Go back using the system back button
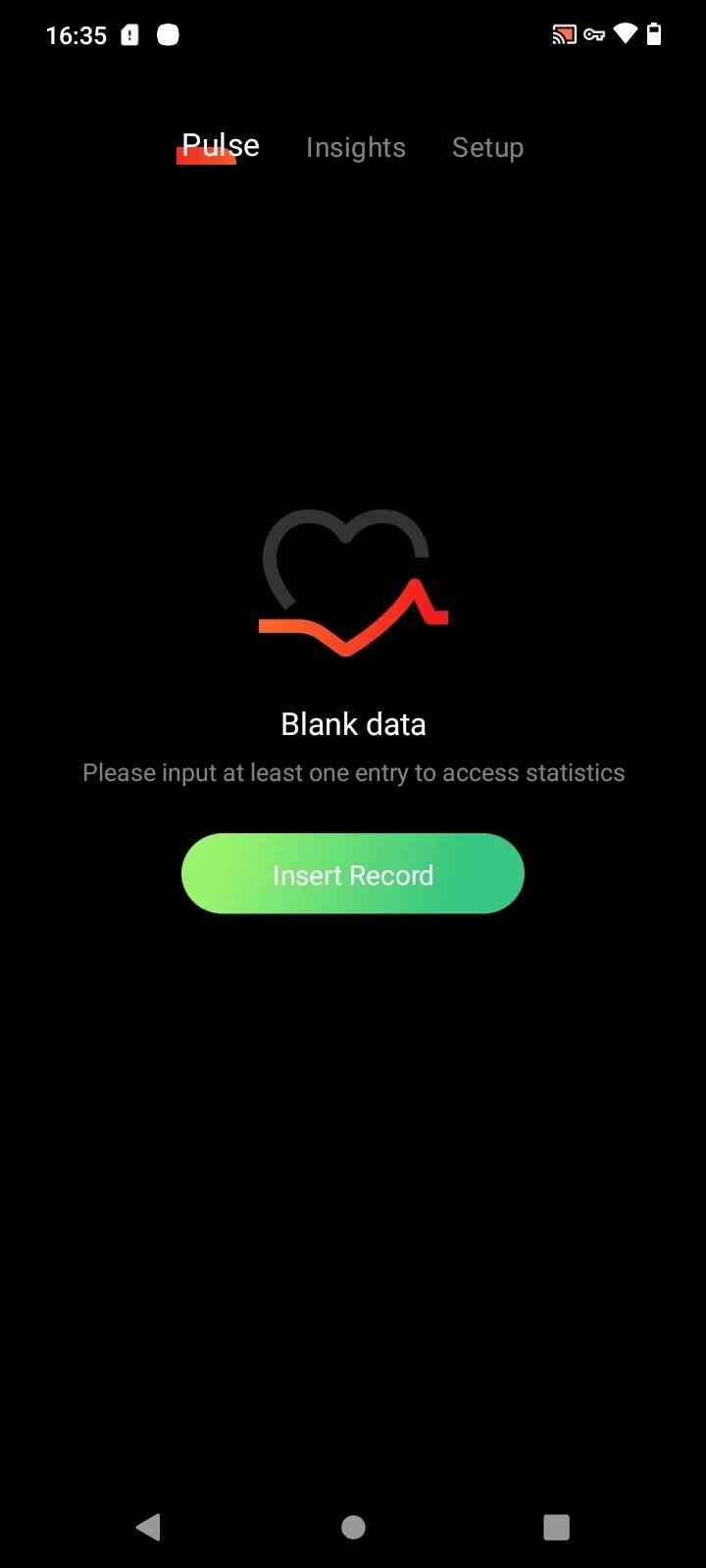Viewport: 706px width, 1568px height. tap(148, 1526)
